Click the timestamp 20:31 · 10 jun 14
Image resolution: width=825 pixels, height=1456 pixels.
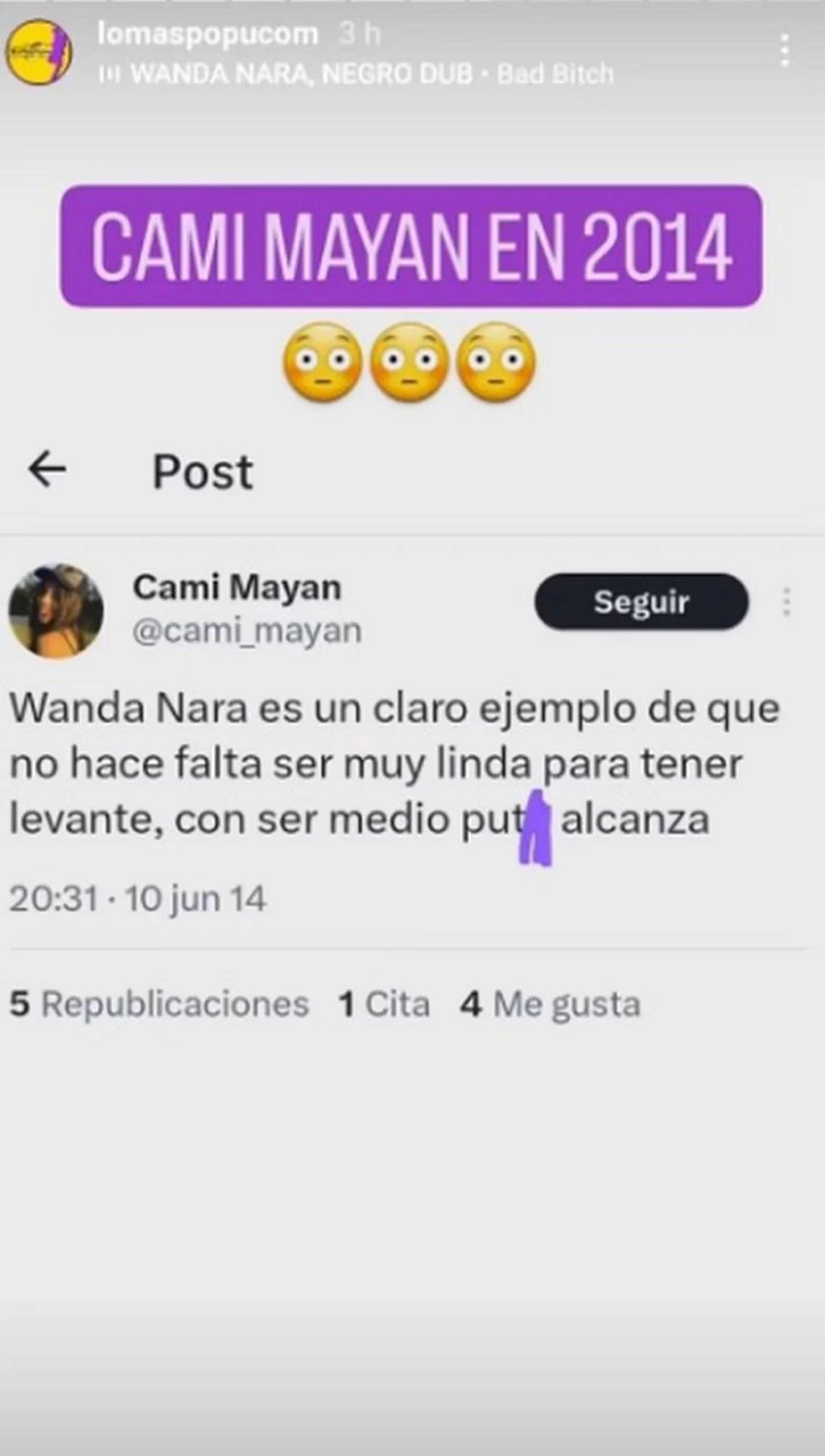(136, 896)
